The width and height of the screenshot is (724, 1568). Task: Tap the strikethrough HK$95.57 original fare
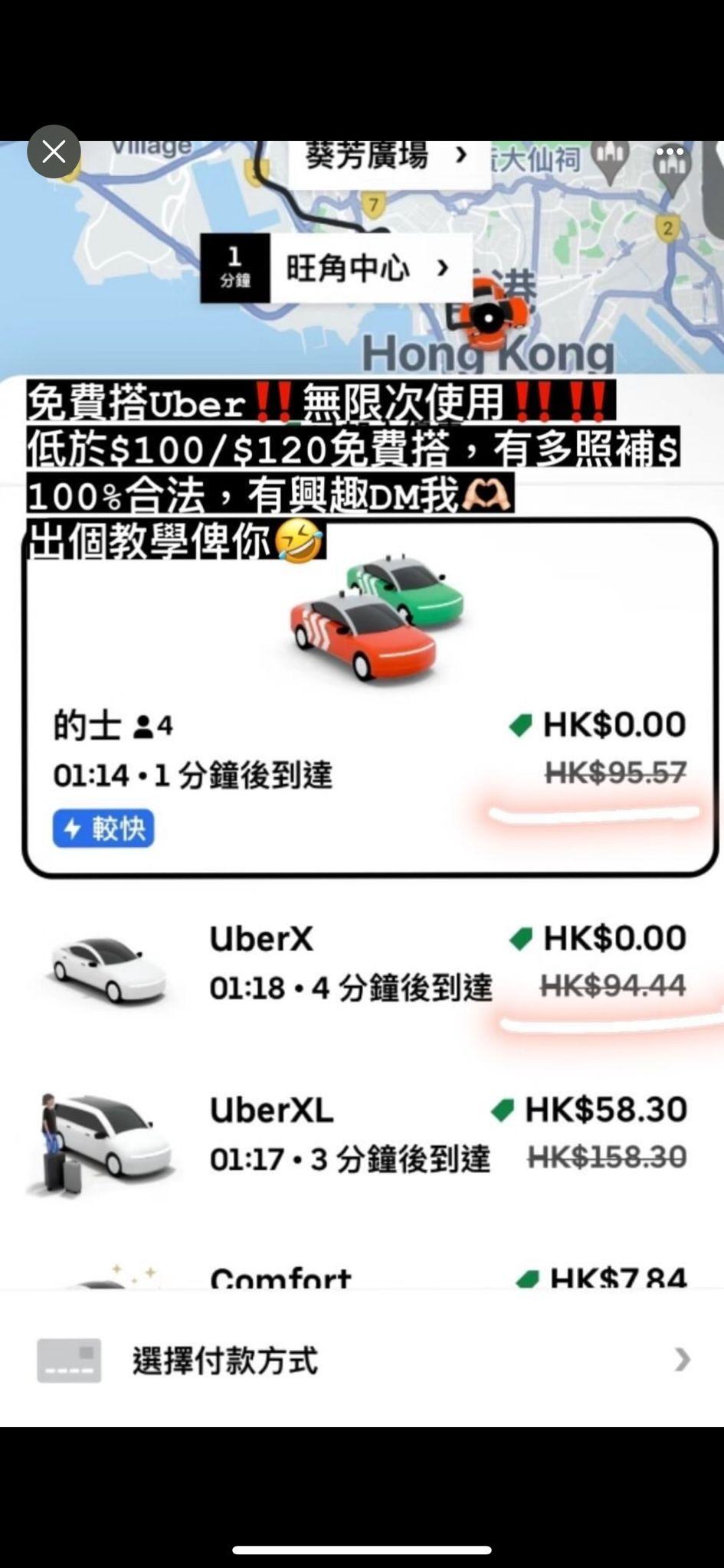(615, 774)
